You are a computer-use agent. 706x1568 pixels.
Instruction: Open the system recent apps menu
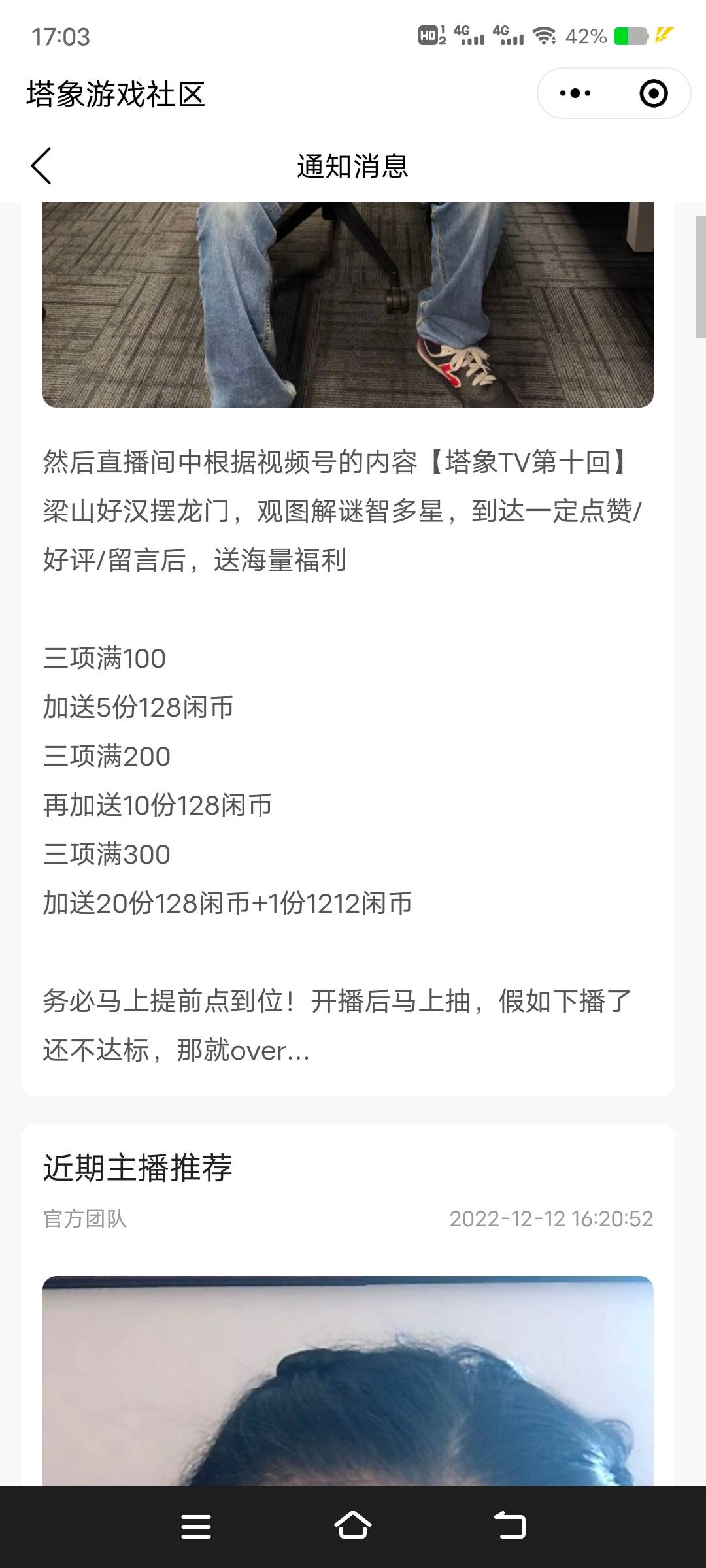tap(195, 1526)
